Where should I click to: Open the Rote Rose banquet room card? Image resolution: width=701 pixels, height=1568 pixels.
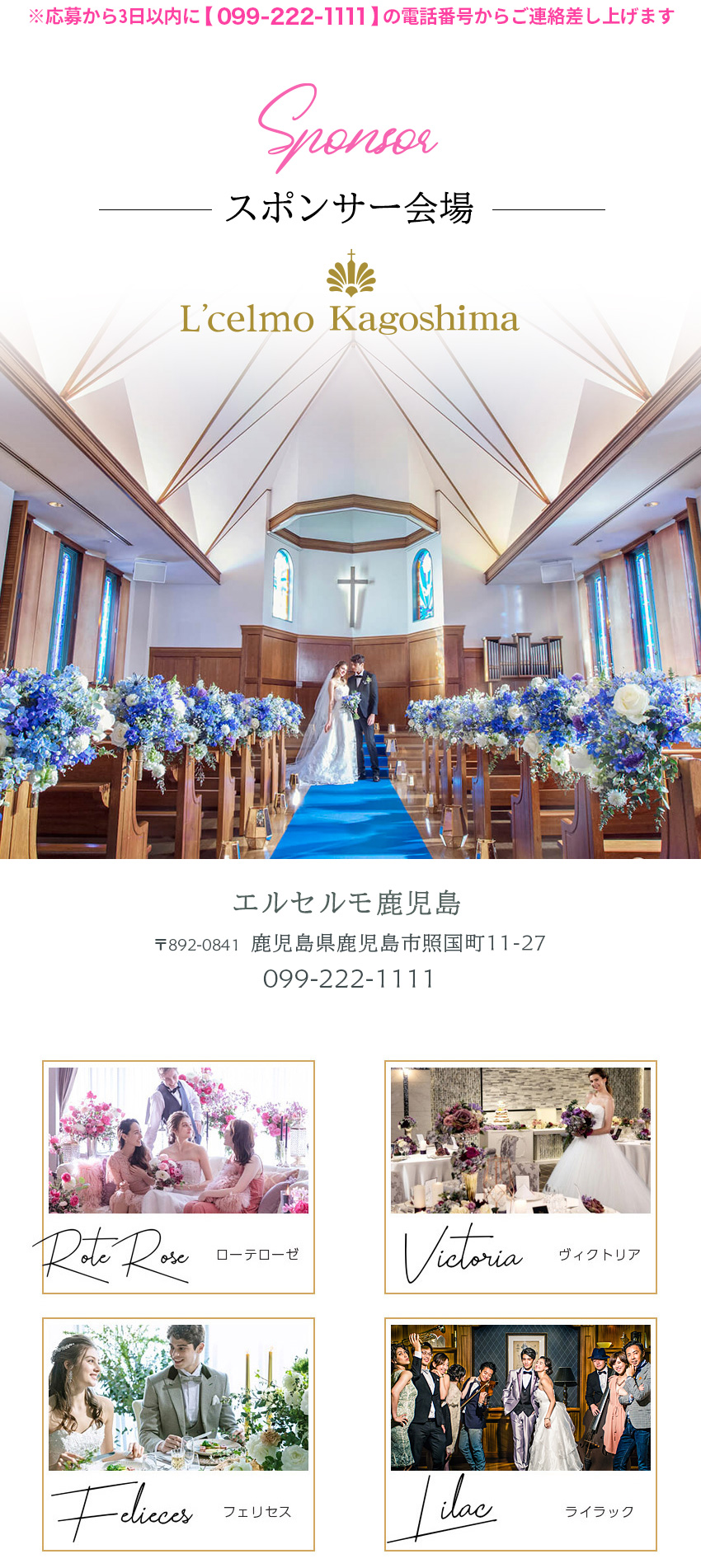(178, 1176)
